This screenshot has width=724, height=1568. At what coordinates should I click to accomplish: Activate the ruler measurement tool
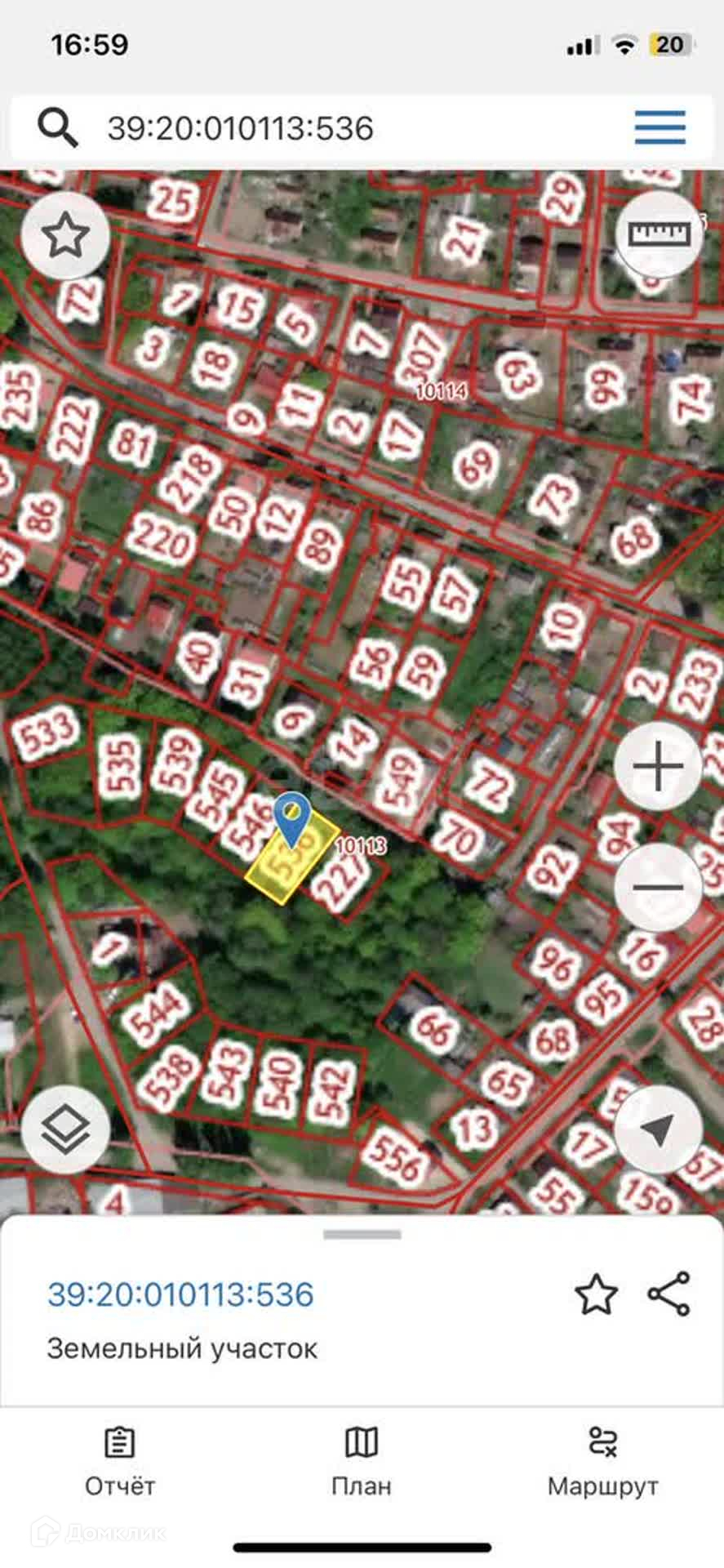pyautogui.click(x=658, y=234)
